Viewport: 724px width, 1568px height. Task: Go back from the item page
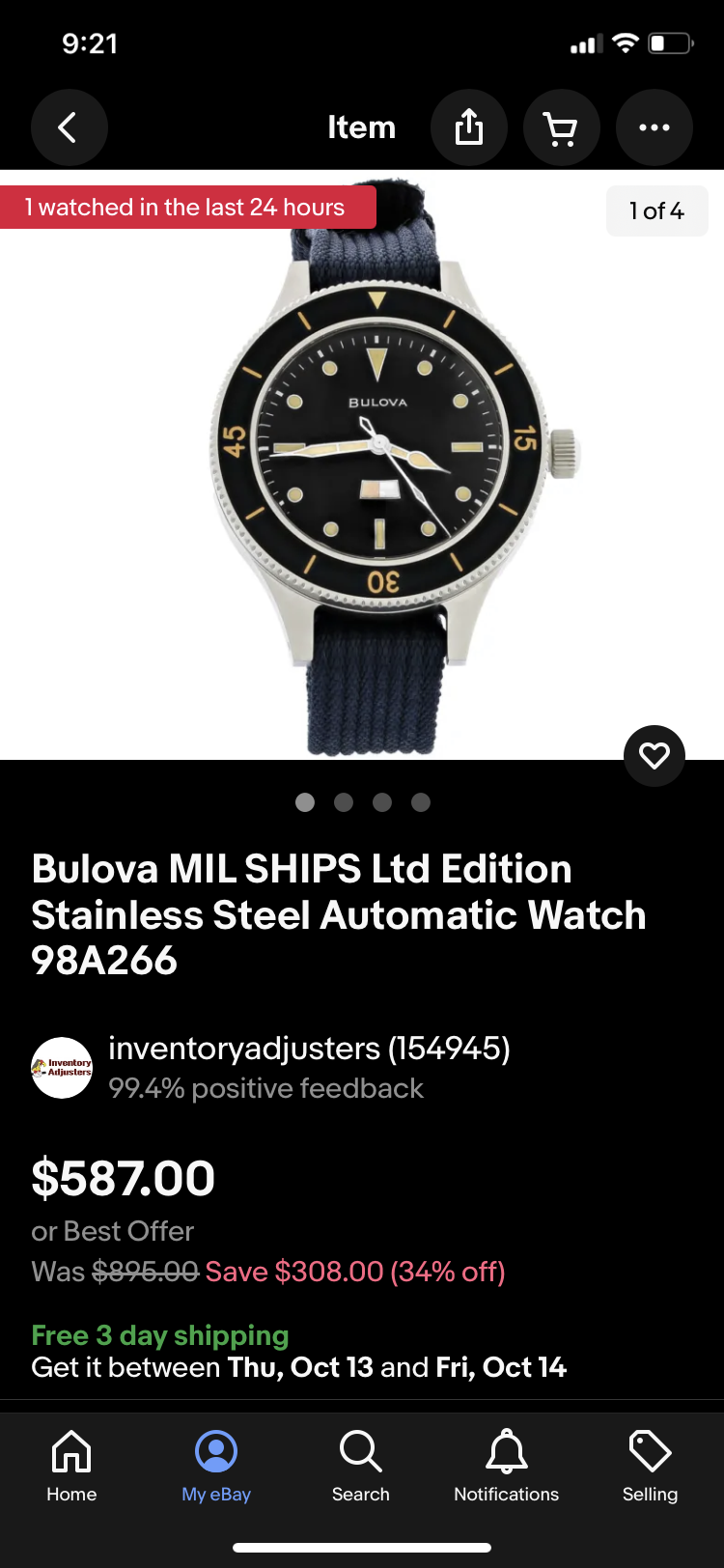pyautogui.click(x=69, y=127)
